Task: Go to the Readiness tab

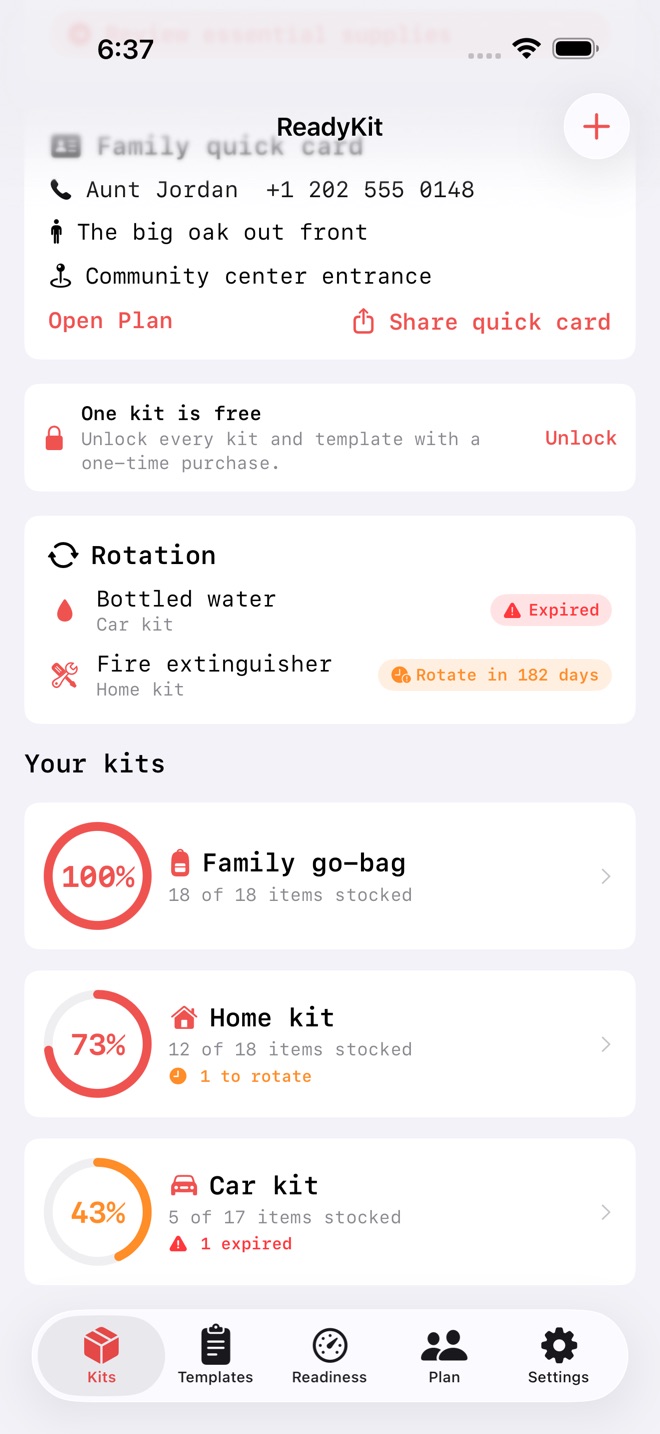Action: [x=329, y=1356]
